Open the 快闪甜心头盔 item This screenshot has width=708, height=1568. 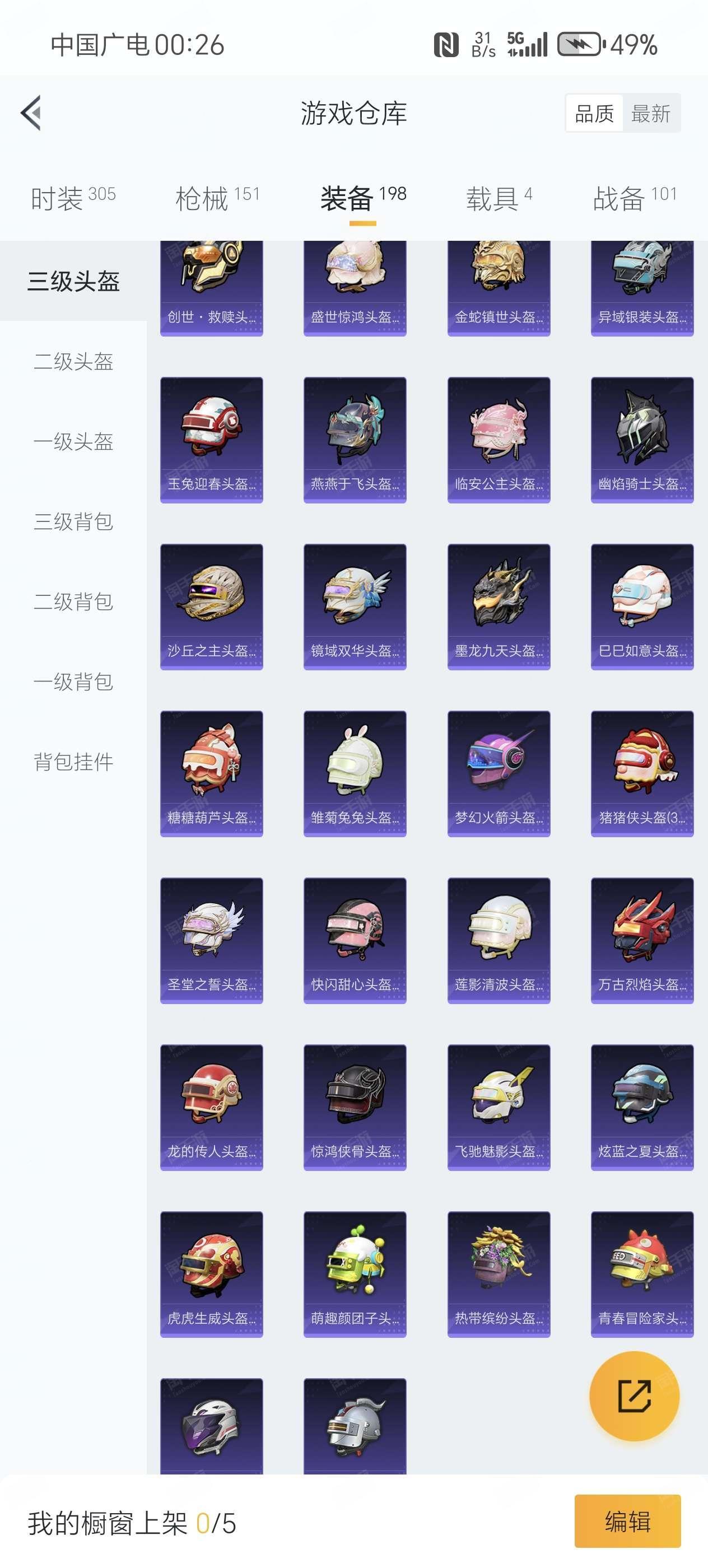click(355, 940)
